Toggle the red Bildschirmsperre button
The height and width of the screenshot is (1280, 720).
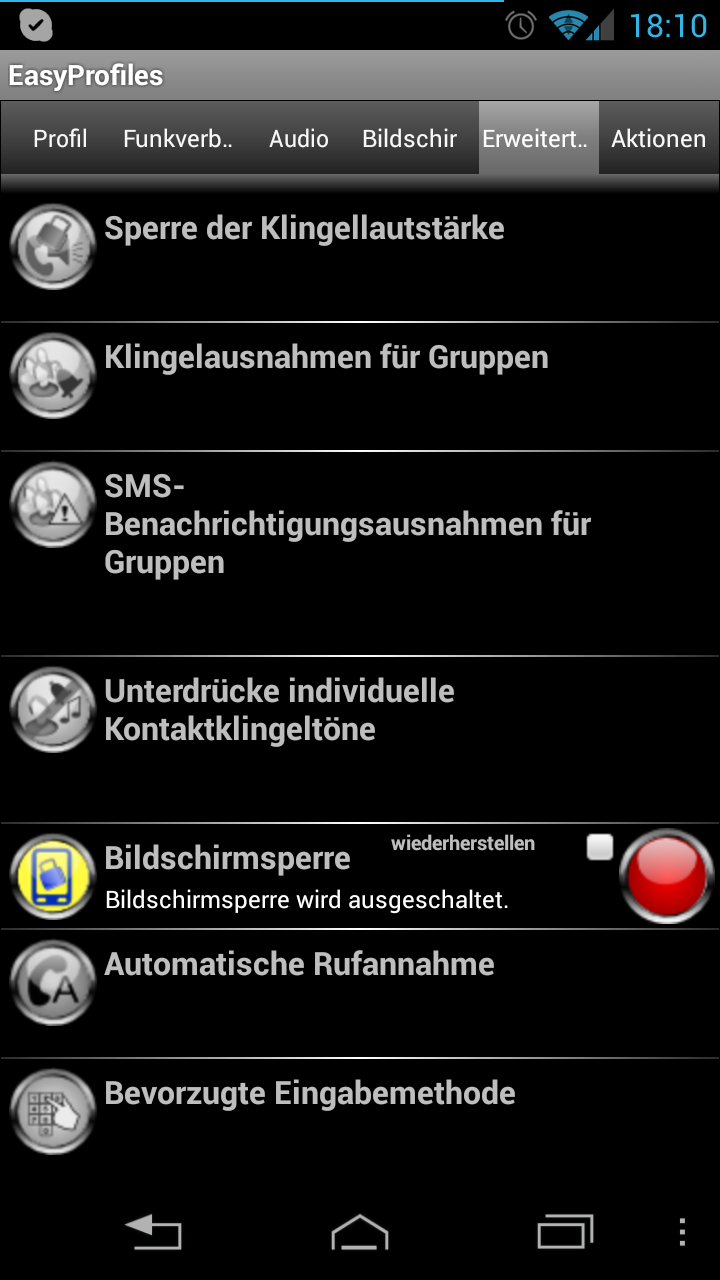point(667,876)
